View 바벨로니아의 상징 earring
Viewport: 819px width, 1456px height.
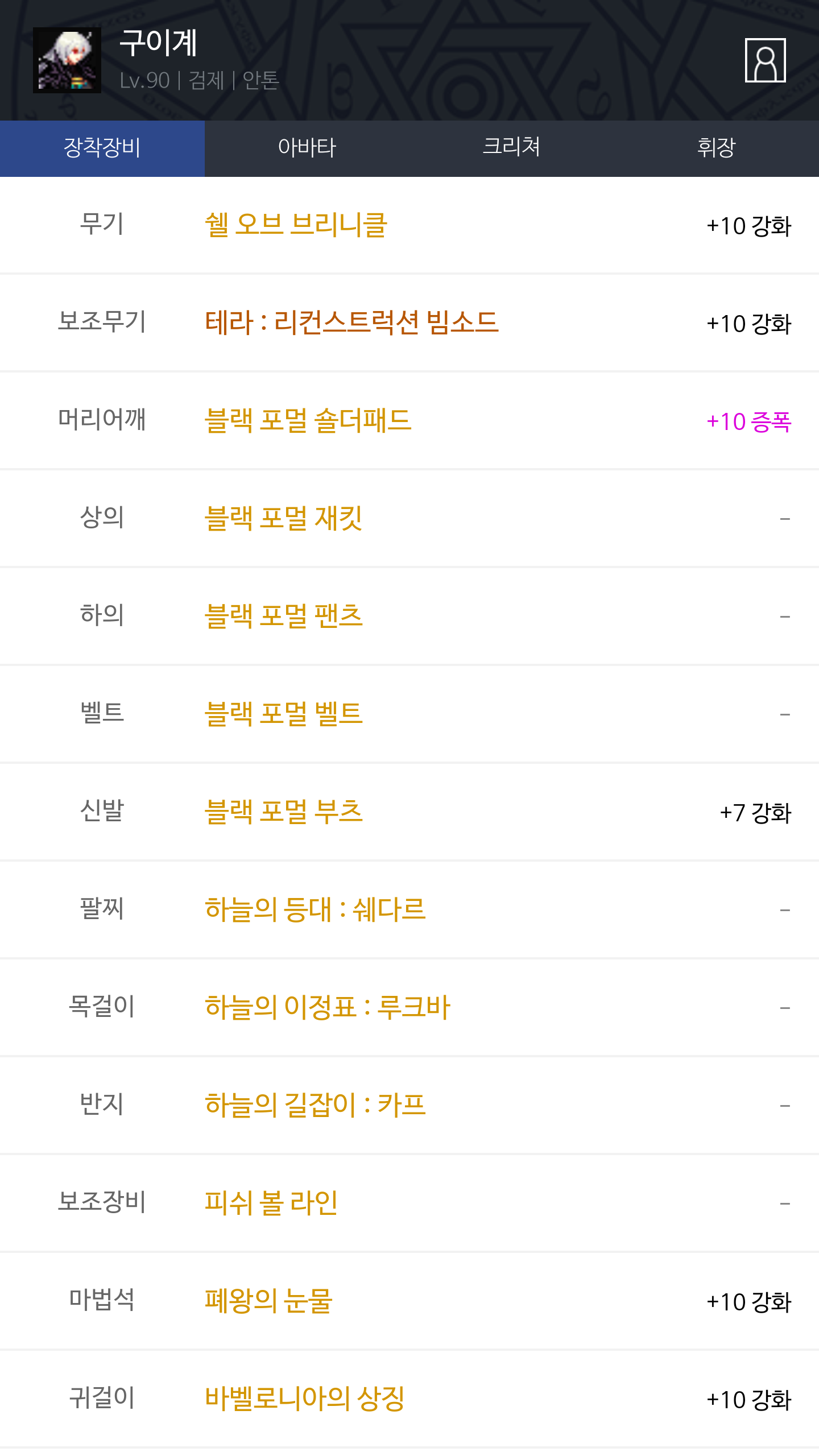305,1399
